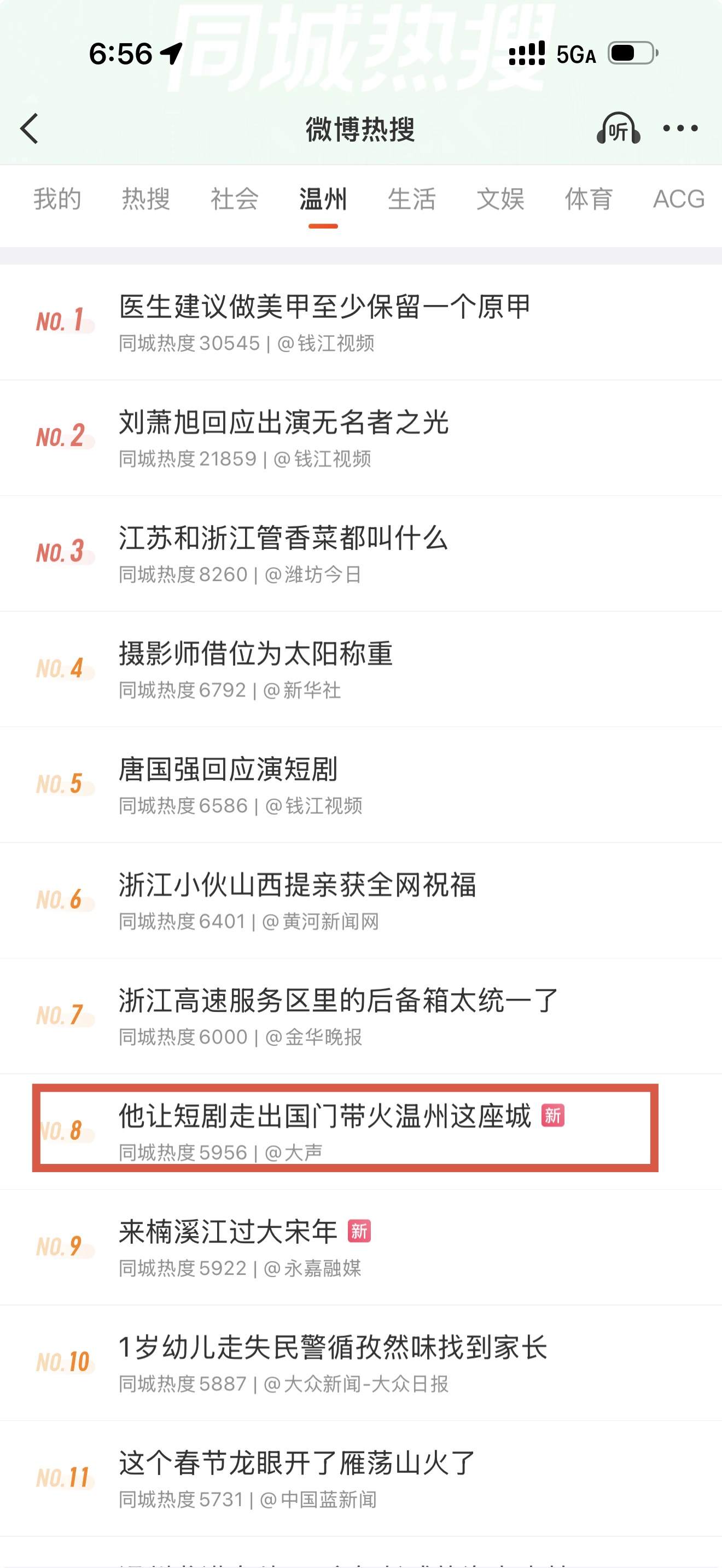This screenshot has height=1568, width=722.
Task: Open topic 医生建议做美甲至少保留一个原甲
Action: (325, 307)
